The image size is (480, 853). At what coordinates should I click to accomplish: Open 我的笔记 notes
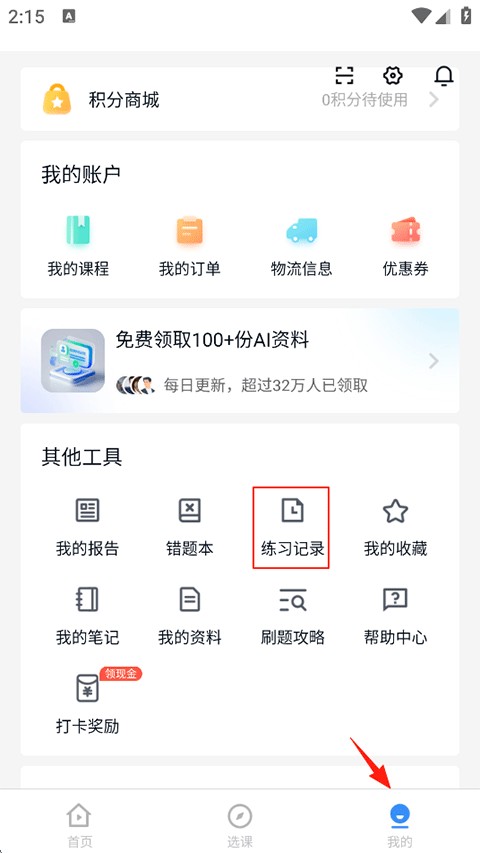click(x=87, y=616)
